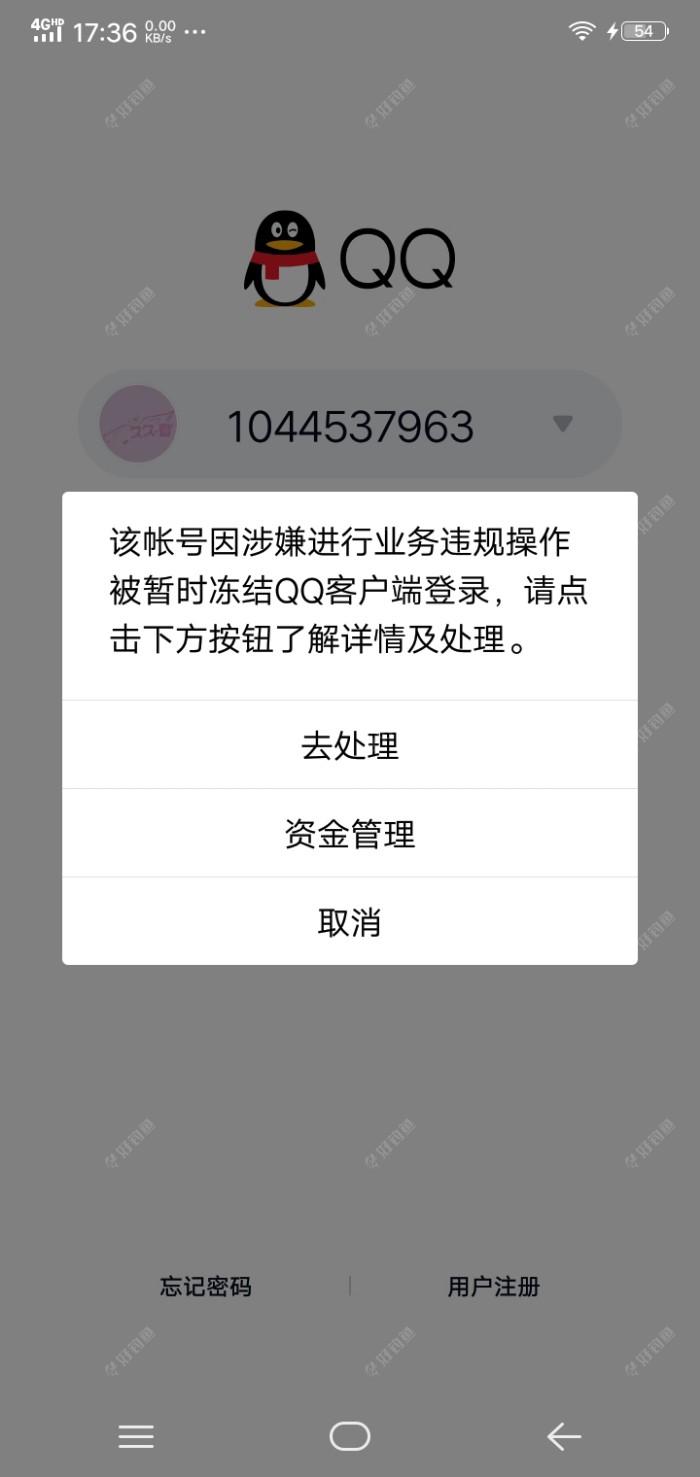Tap the system home button
Image resolution: width=700 pixels, height=1477 pixels.
point(350,1437)
